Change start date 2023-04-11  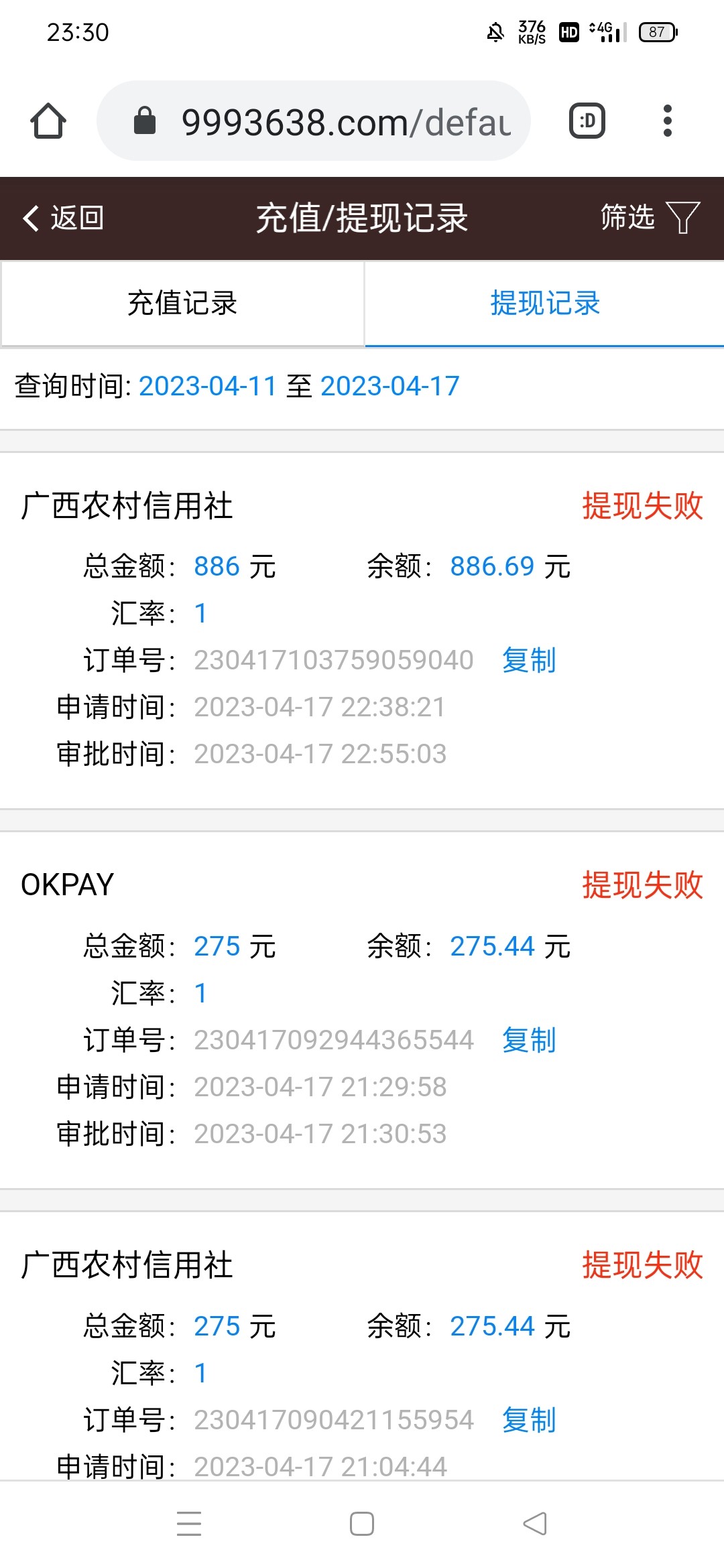pos(208,387)
